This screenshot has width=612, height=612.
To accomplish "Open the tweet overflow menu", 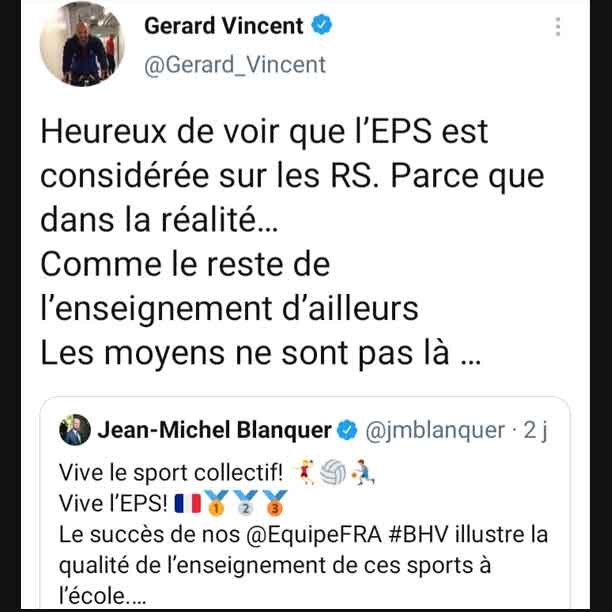I will tap(558, 28).
